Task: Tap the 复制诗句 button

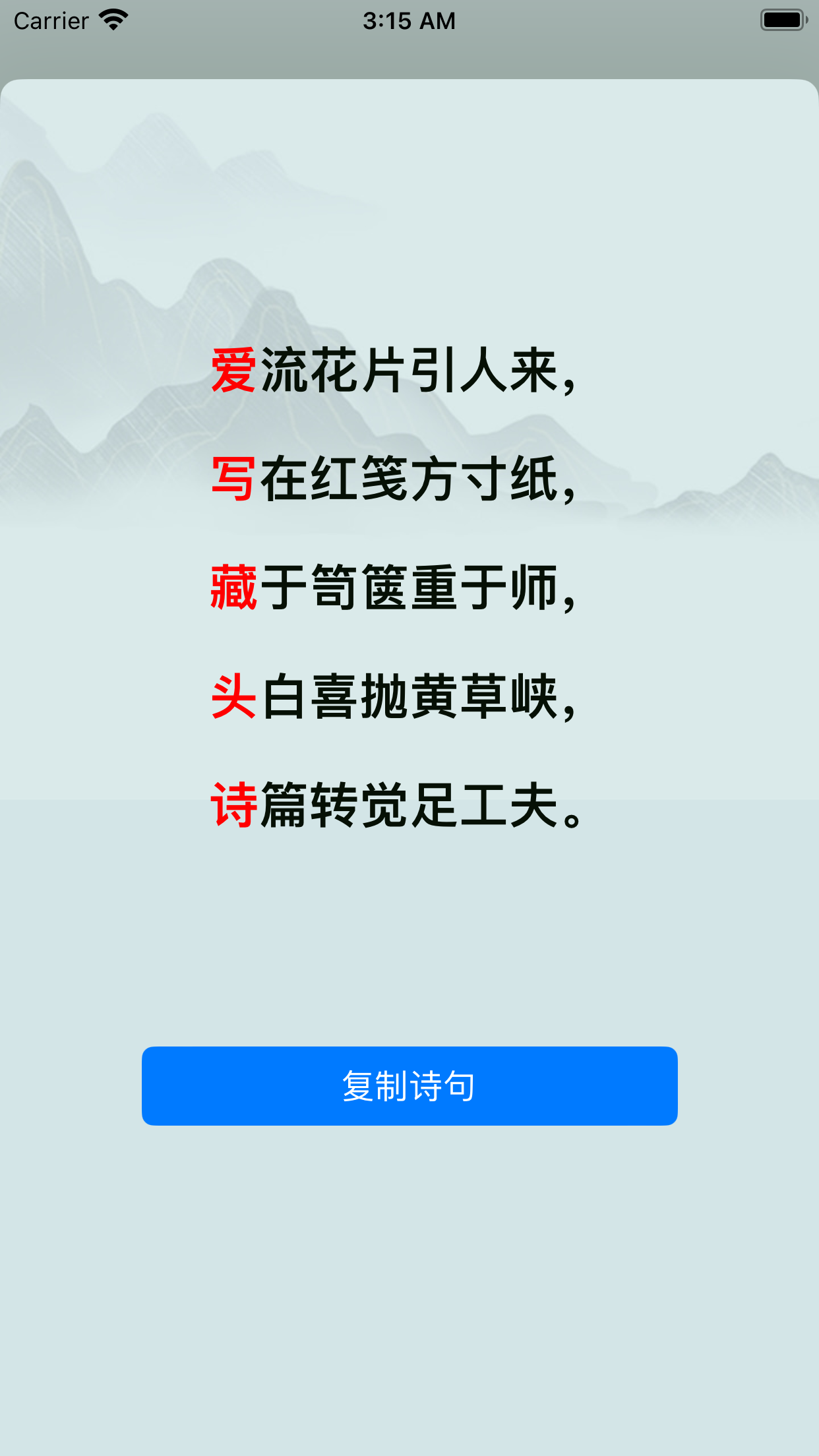Action: pos(409,1085)
